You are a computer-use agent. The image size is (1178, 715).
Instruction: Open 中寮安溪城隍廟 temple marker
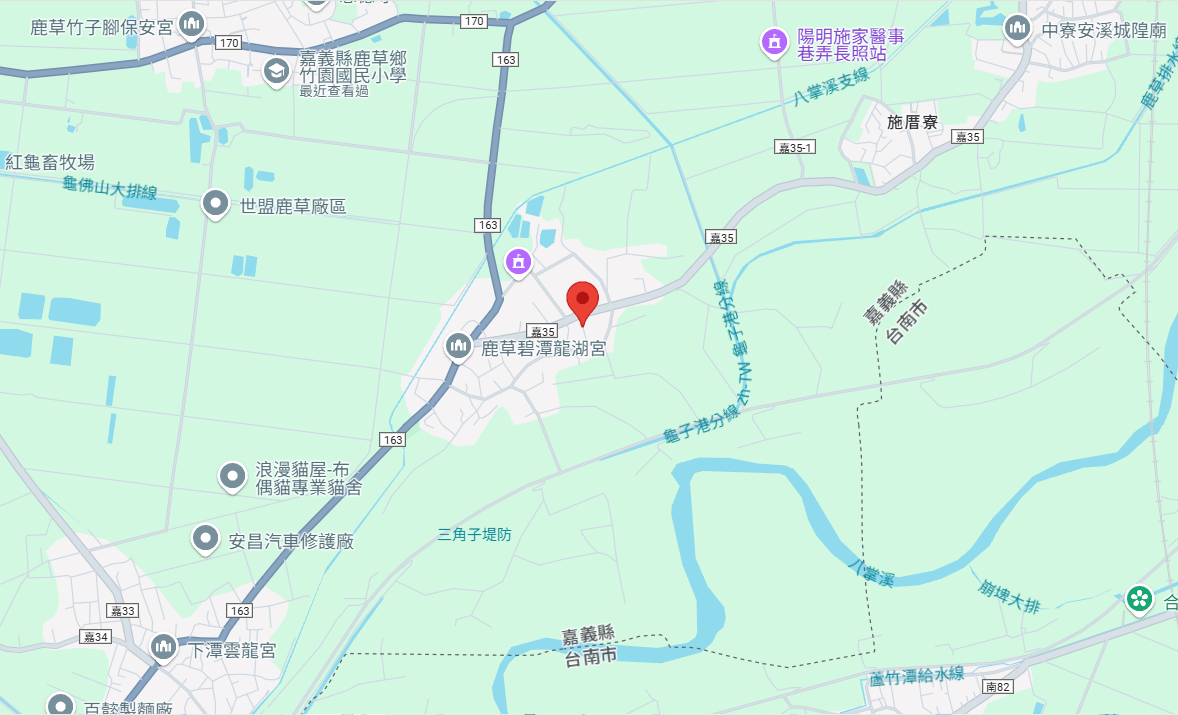[1017, 28]
